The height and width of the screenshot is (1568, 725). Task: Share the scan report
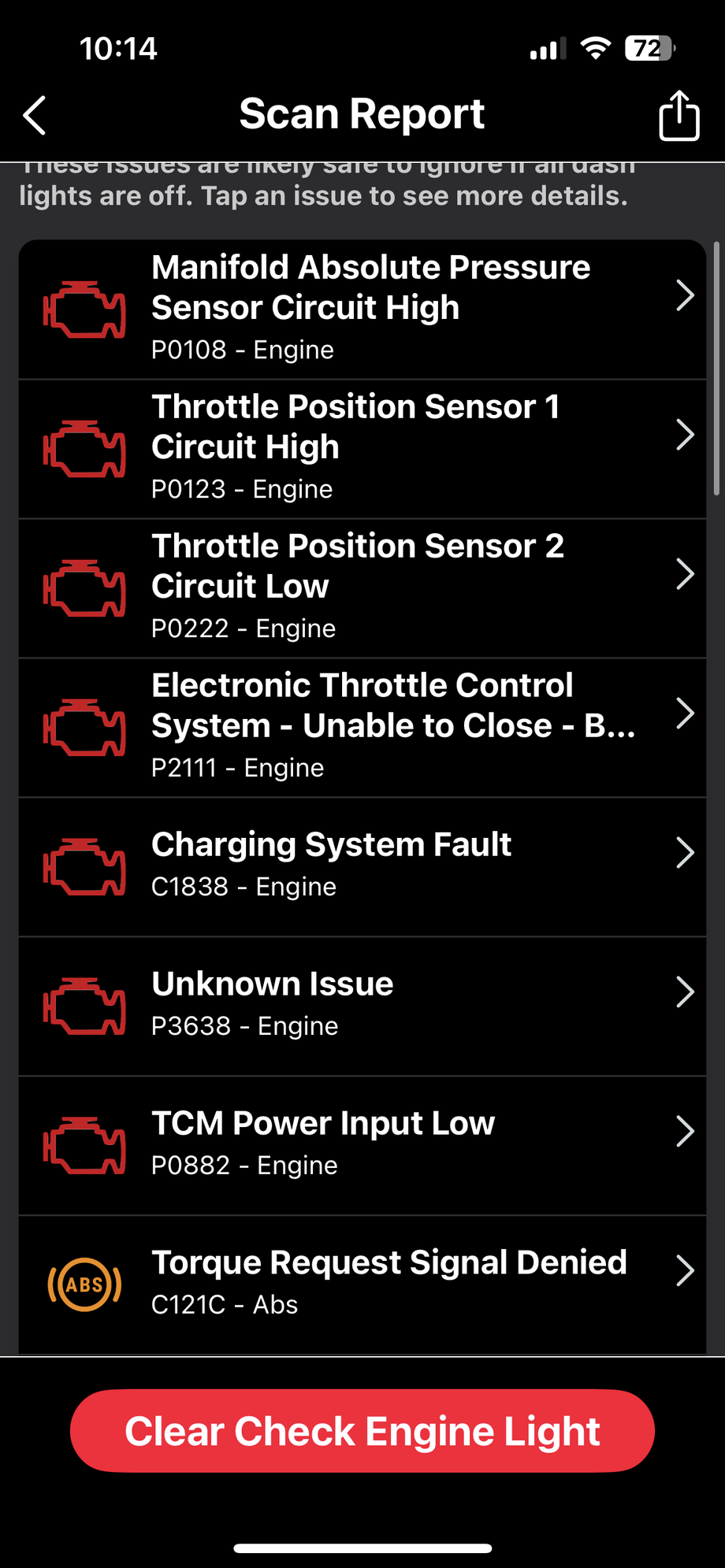[x=678, y=116]
